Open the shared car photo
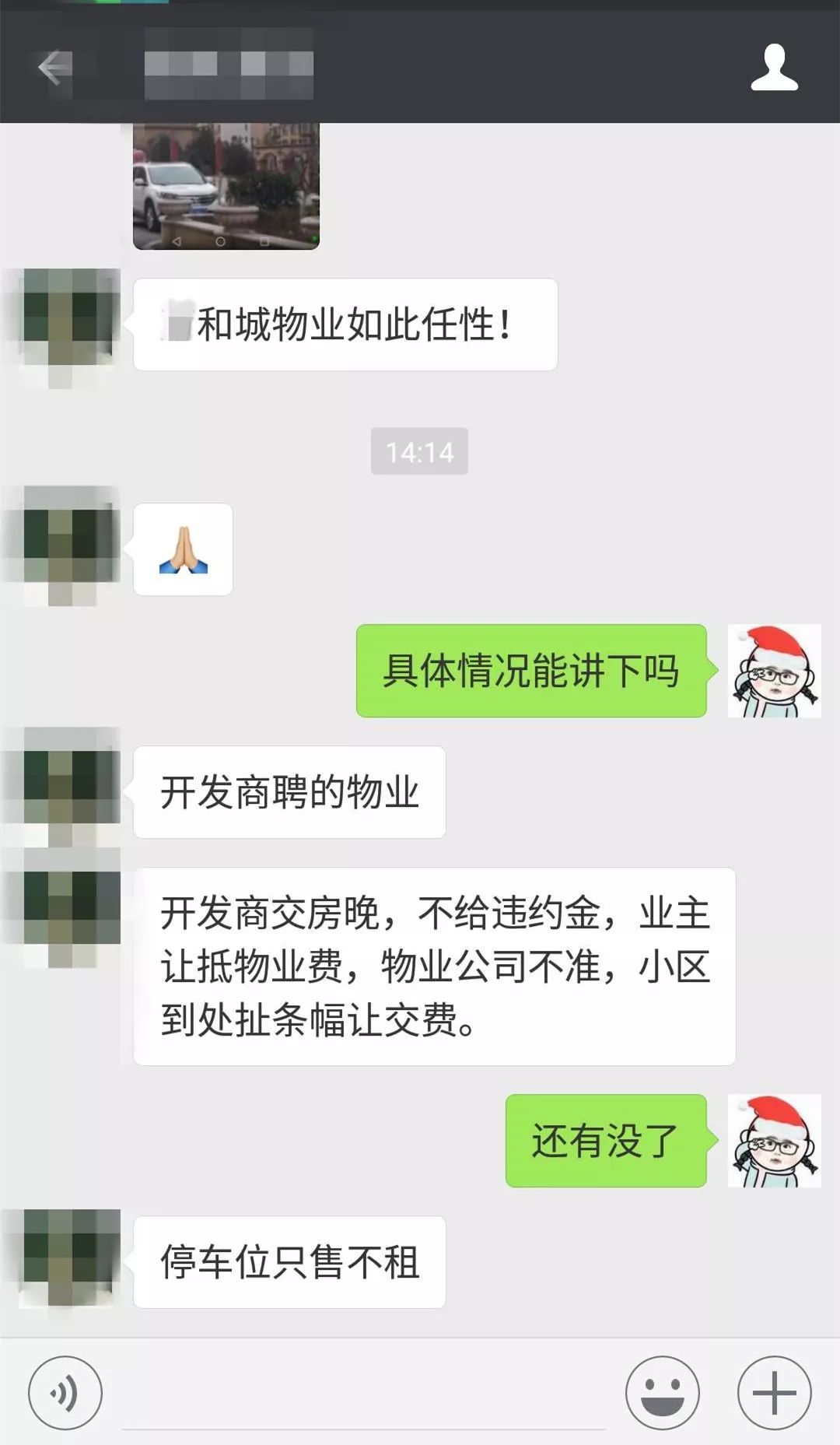Image resolution: width=840 pixels, height=1445 pixels. tap(226, 186)
